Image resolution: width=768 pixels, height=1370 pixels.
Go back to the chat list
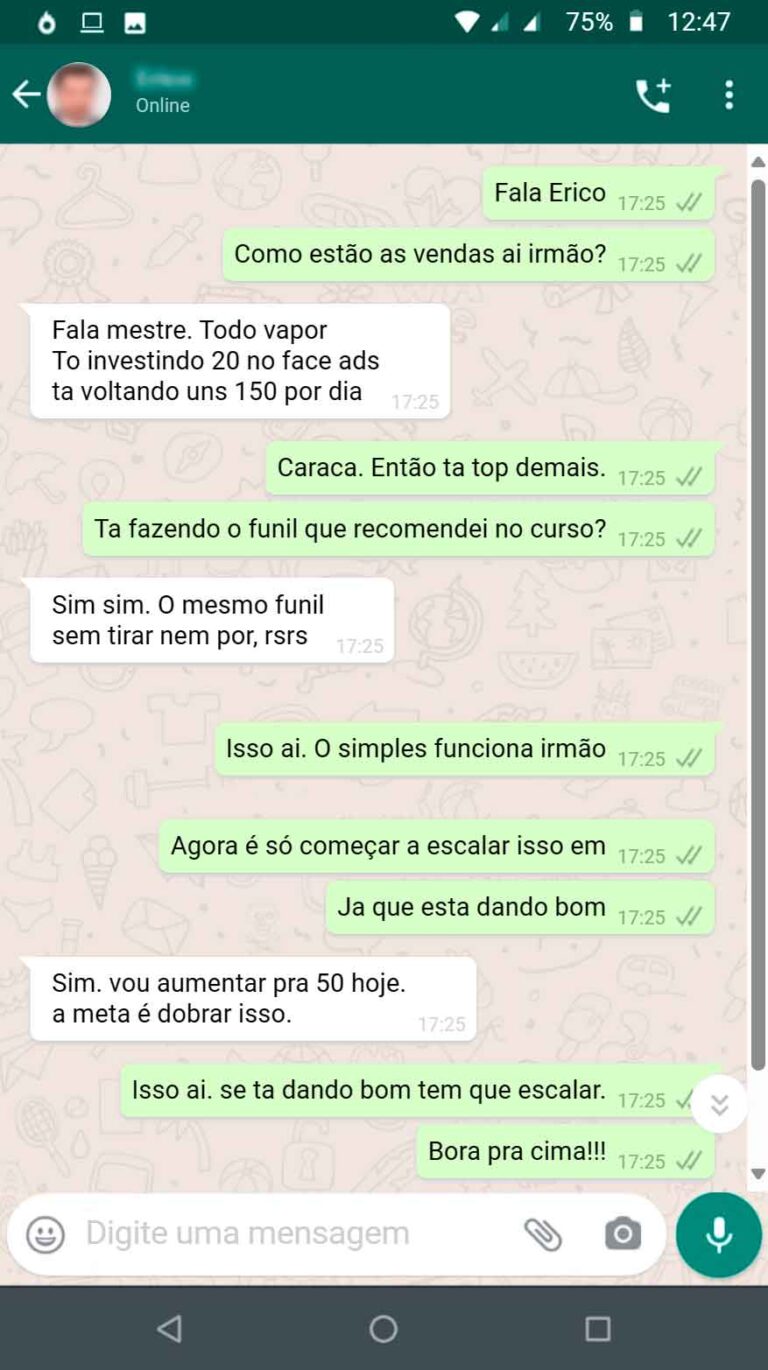[26, 95]
